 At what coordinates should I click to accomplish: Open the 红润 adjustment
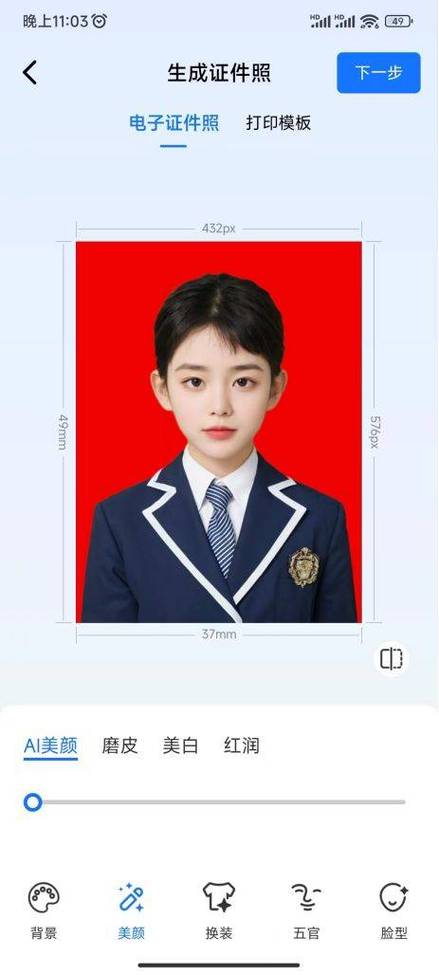click(x=241, y=746)
